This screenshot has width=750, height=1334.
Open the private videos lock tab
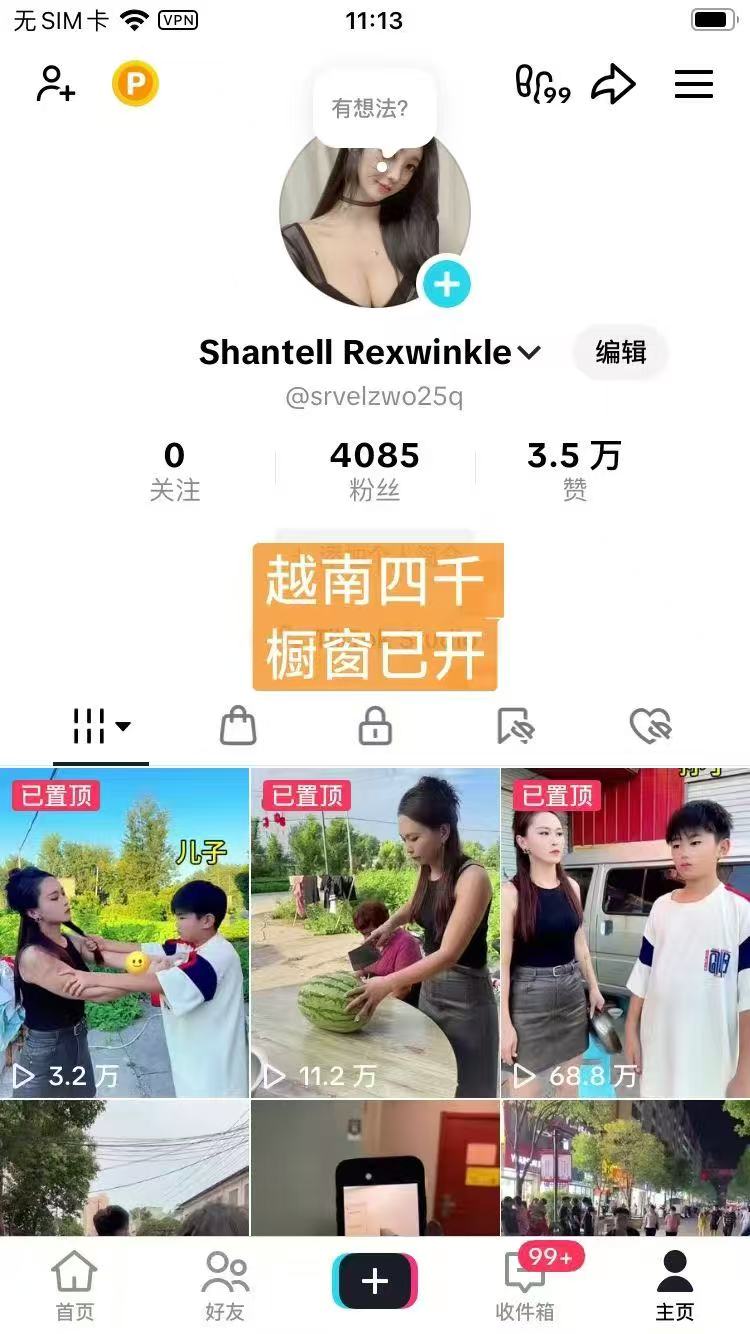(375, 727)
